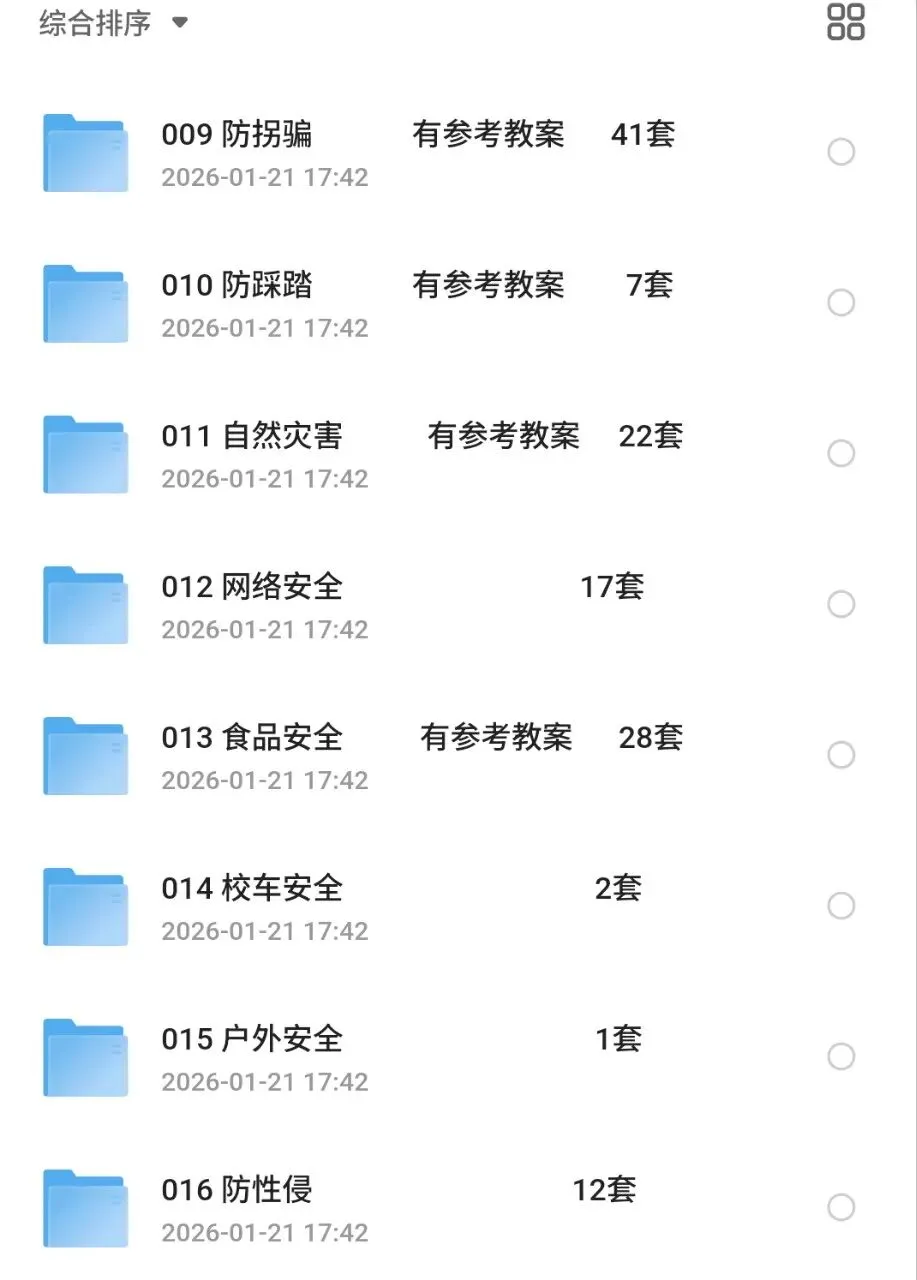Check the circle for 014 校车安全

(842, 906)
